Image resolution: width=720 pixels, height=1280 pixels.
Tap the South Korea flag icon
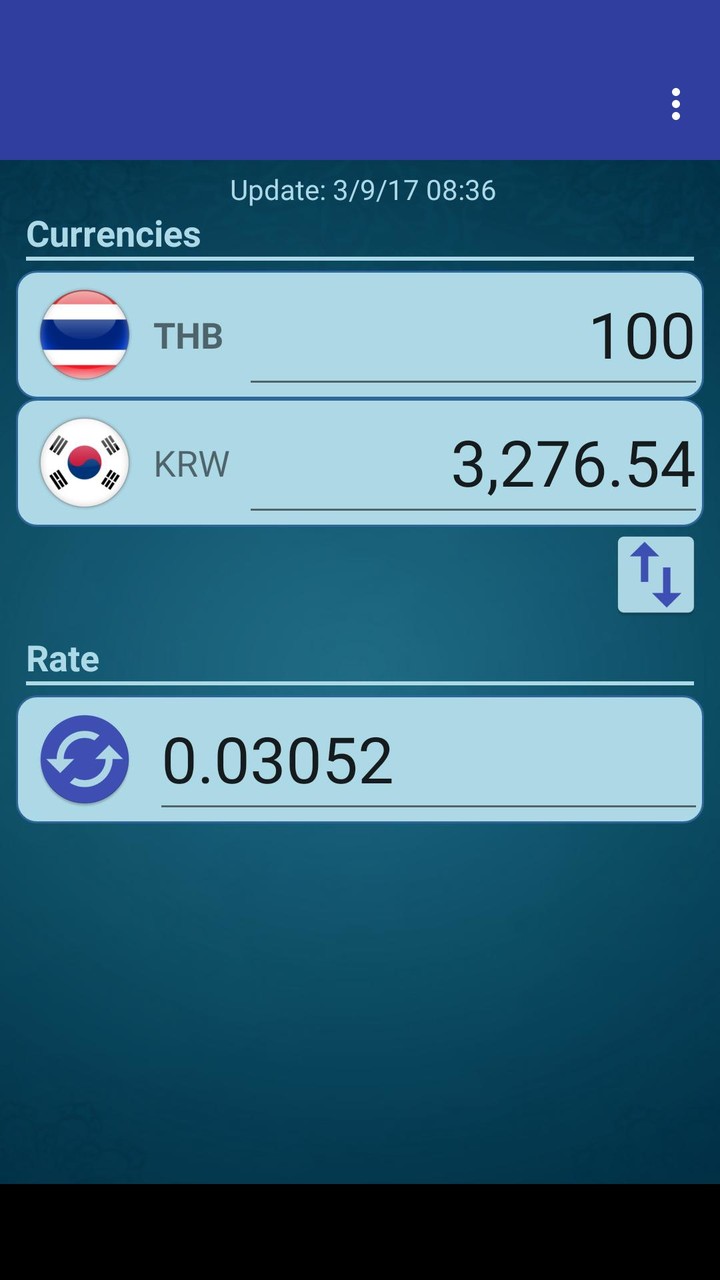85,462
